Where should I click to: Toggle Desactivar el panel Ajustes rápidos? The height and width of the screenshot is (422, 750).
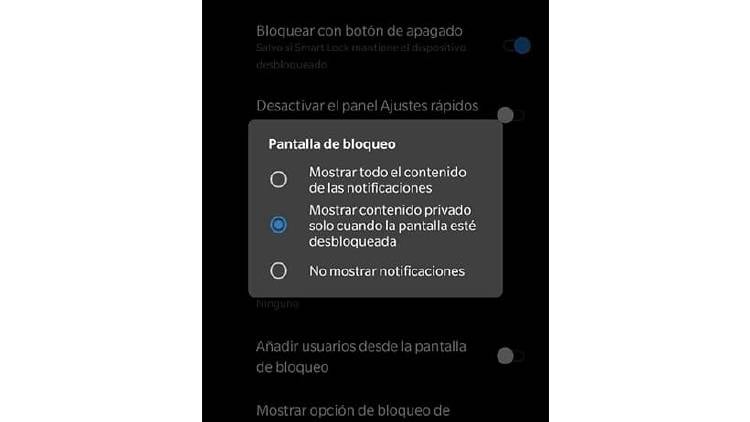pos(510,115)
